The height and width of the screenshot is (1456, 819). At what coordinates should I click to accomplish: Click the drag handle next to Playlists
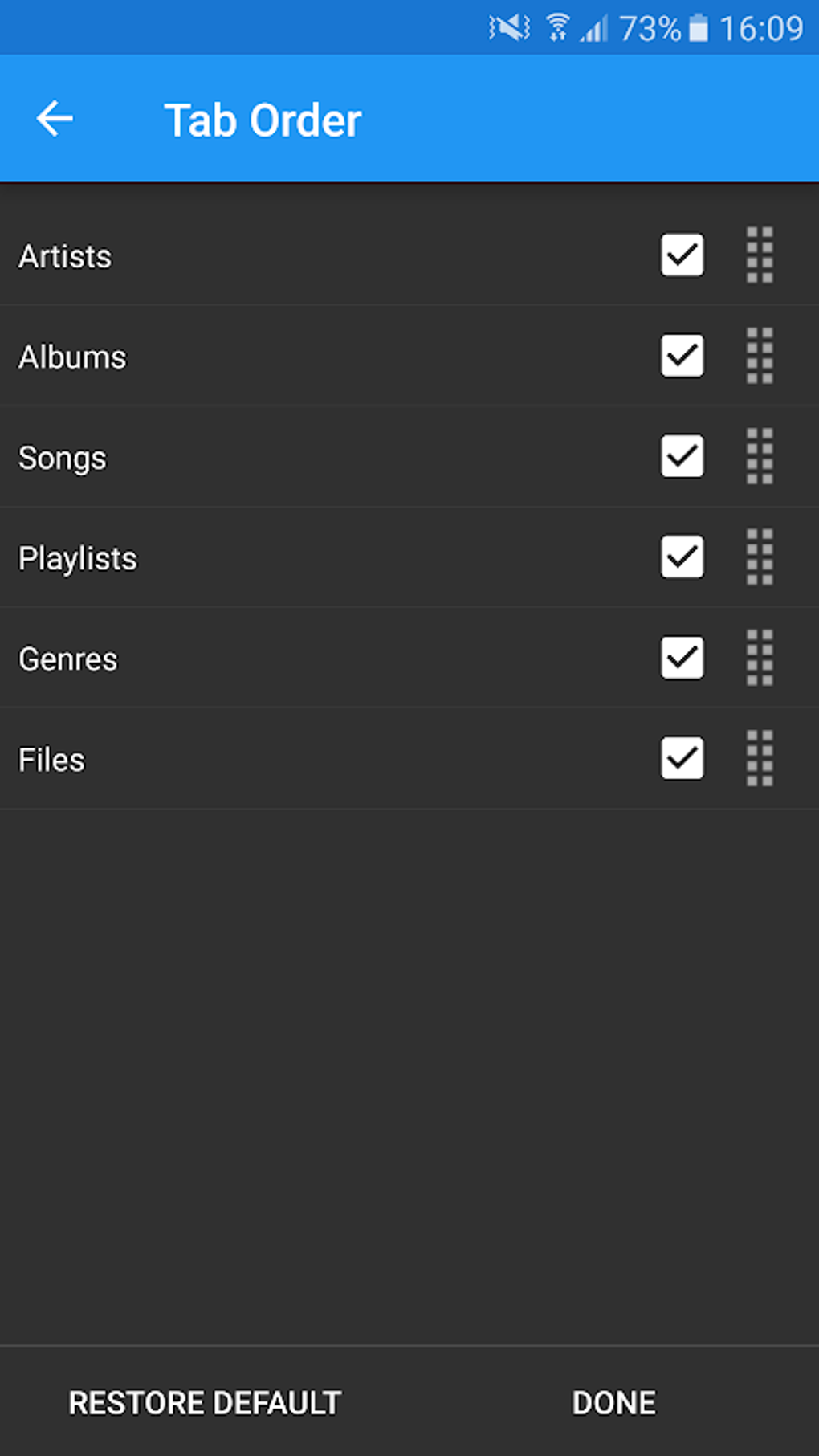759,557
